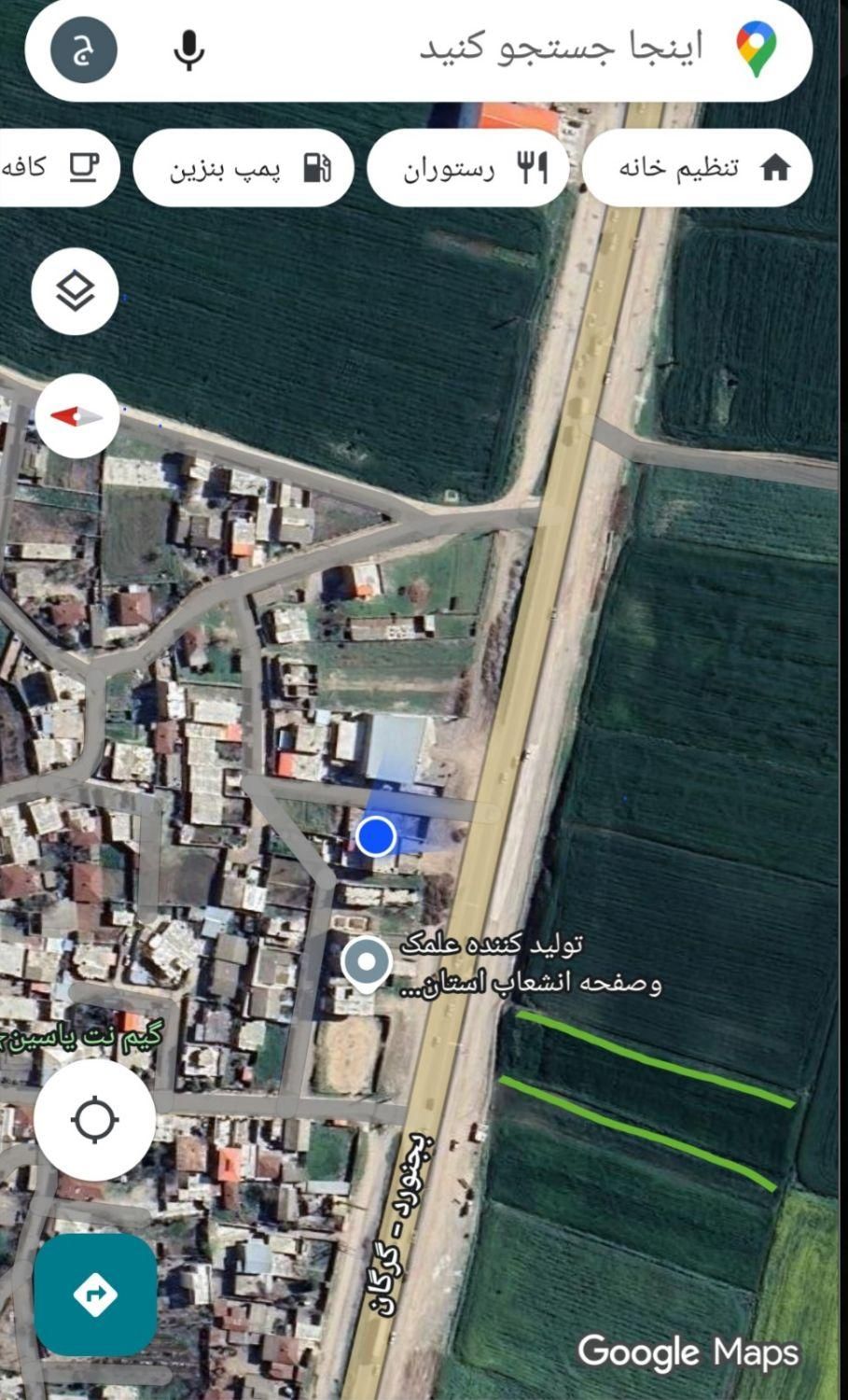848x1400 pixels.
Task: Start voice search with the microphone
Action: point(188,49)
